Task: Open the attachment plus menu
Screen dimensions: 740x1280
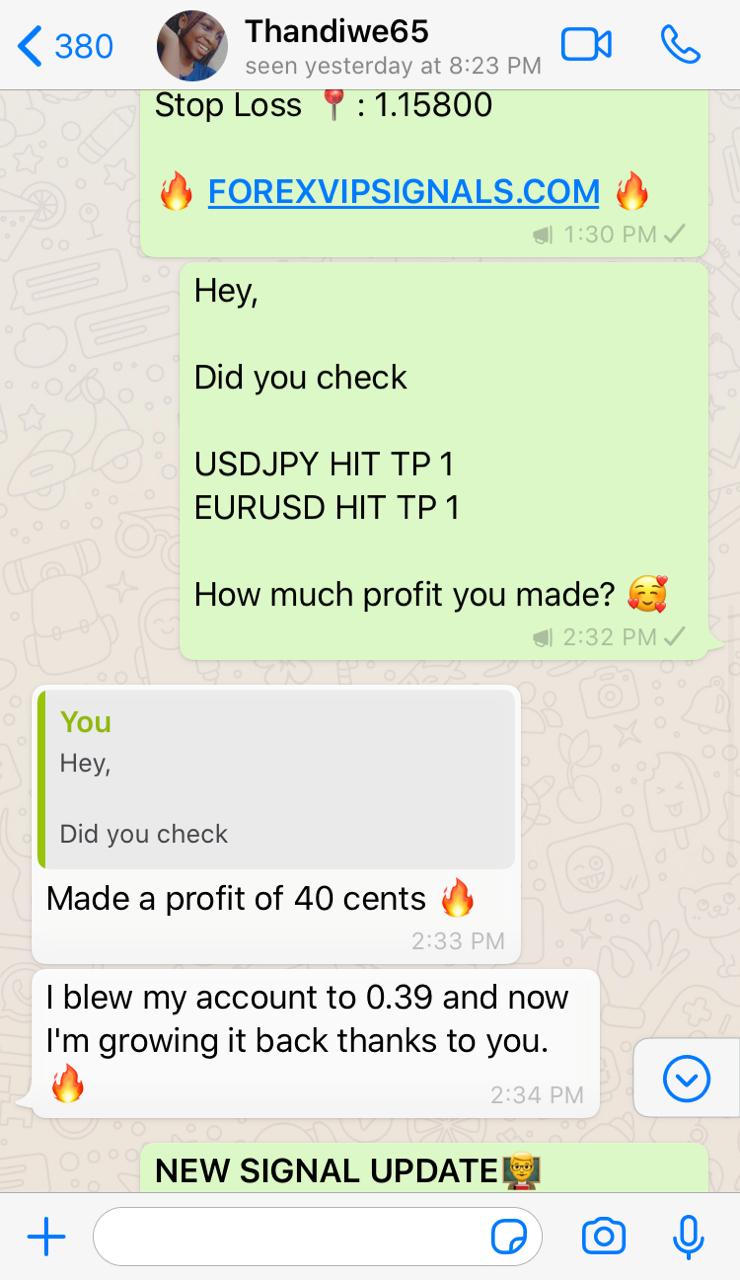Action: pyautogui.click(x=46, y=1237)
